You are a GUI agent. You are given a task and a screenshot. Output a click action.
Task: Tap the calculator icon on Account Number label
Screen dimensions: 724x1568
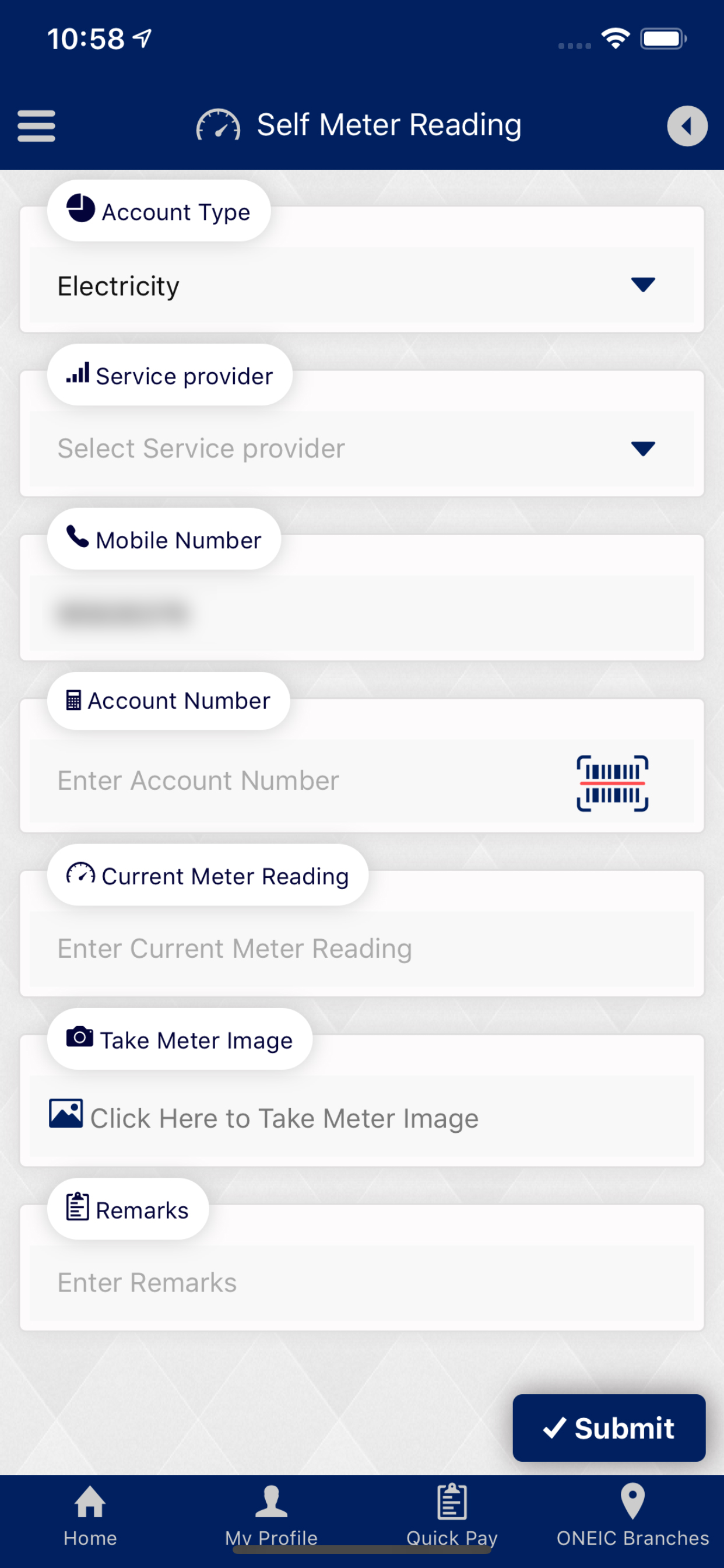coord(73,700)
